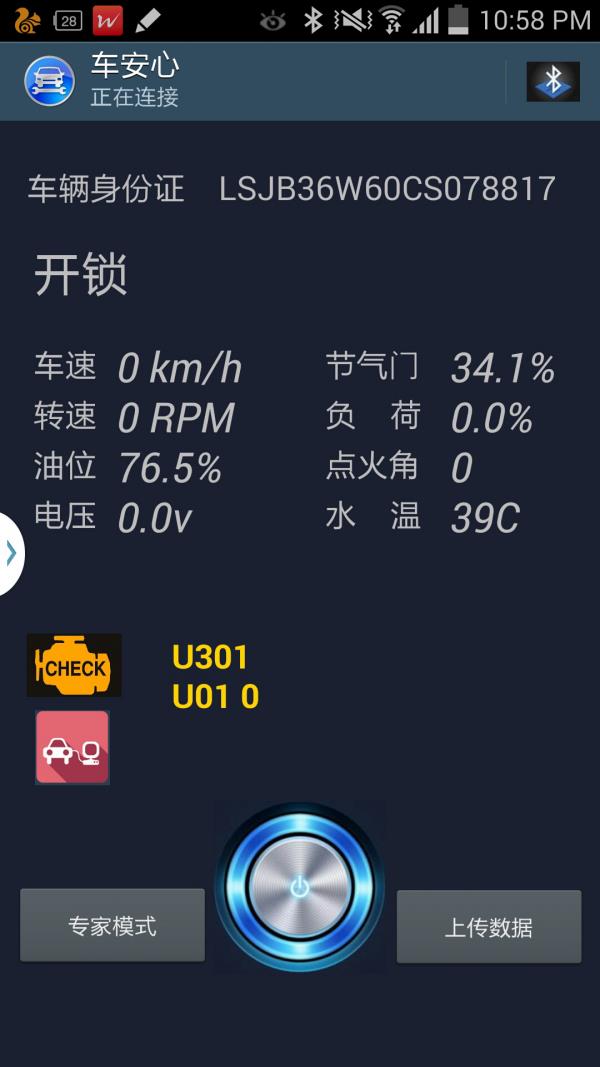Expand the side drawer arrow handle
The height and width of the screenshot is (1067, 600).
11,553
